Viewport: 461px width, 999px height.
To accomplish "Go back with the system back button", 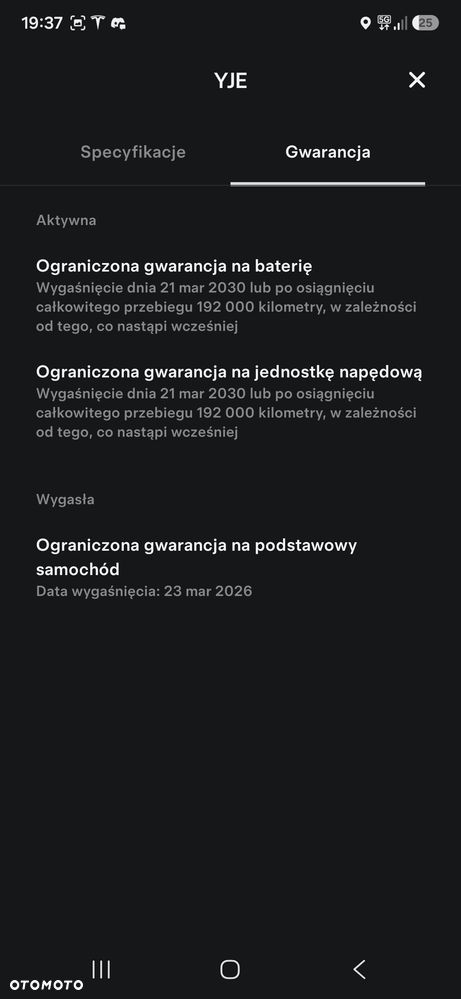I will point(359,969).
